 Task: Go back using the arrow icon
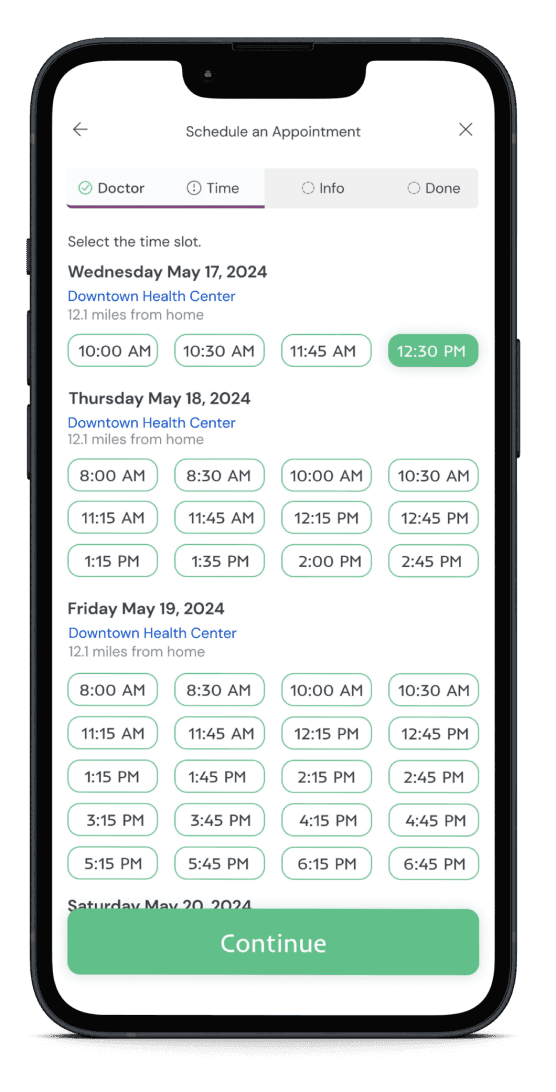(x=80, y=130)
